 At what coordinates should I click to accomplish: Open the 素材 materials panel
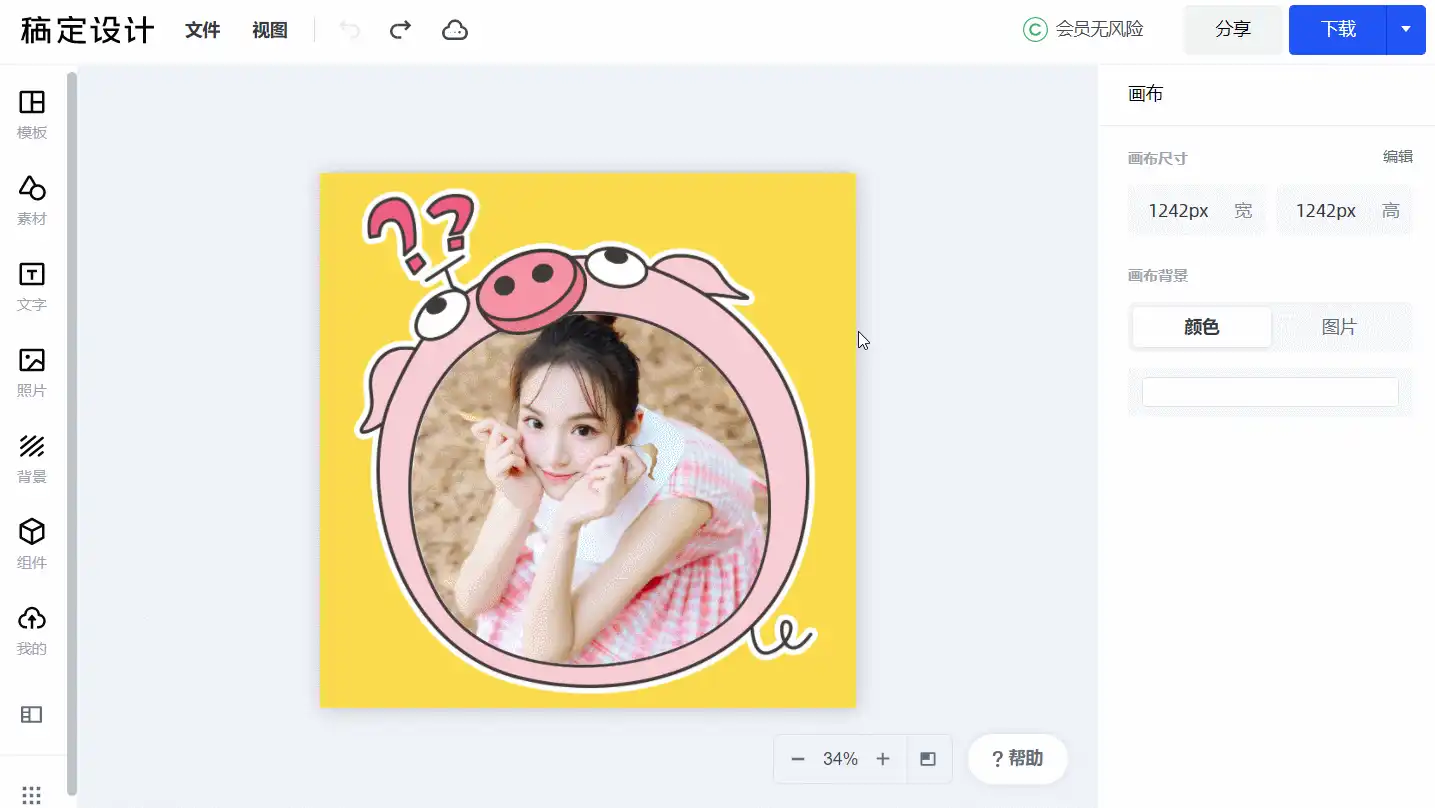32,200
